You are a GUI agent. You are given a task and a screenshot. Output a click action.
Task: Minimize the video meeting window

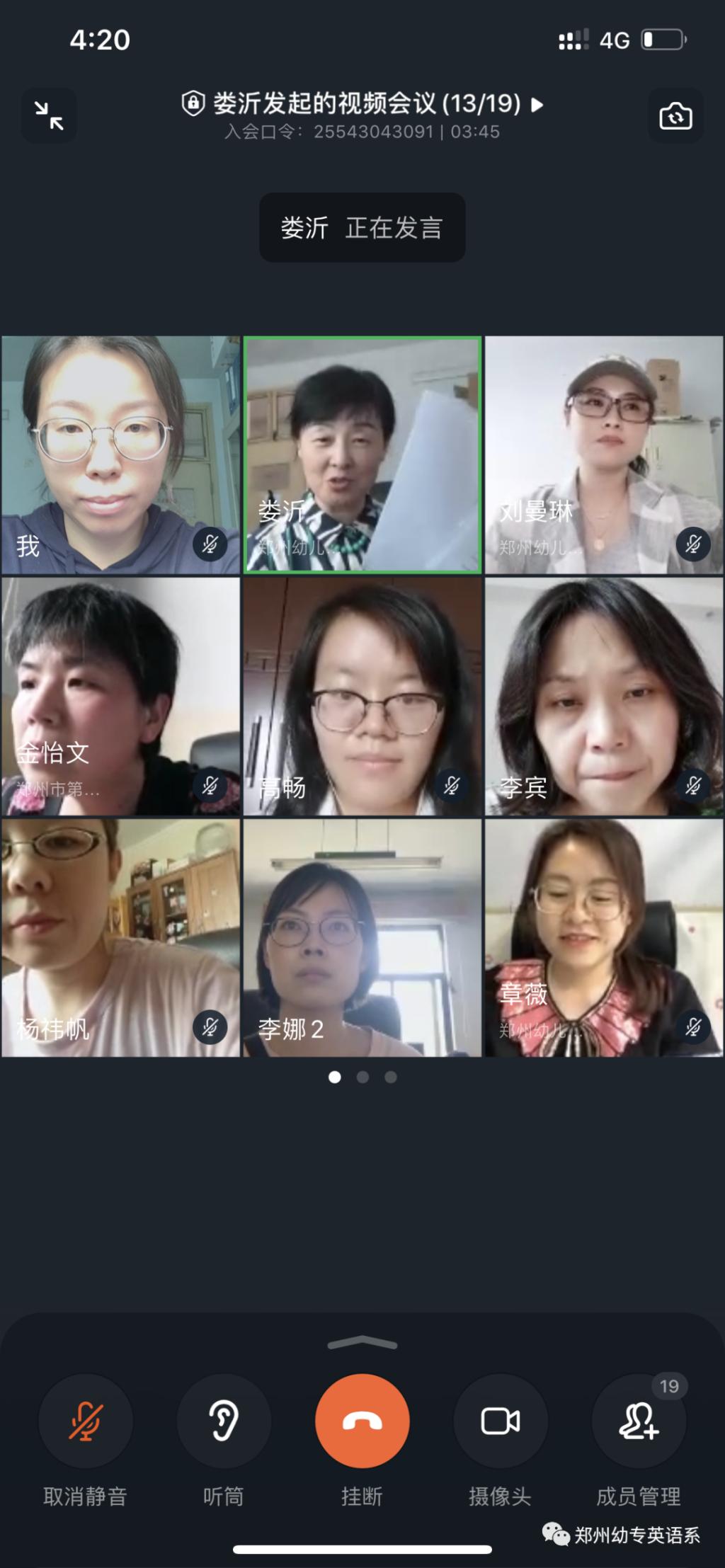coord(49,115)
